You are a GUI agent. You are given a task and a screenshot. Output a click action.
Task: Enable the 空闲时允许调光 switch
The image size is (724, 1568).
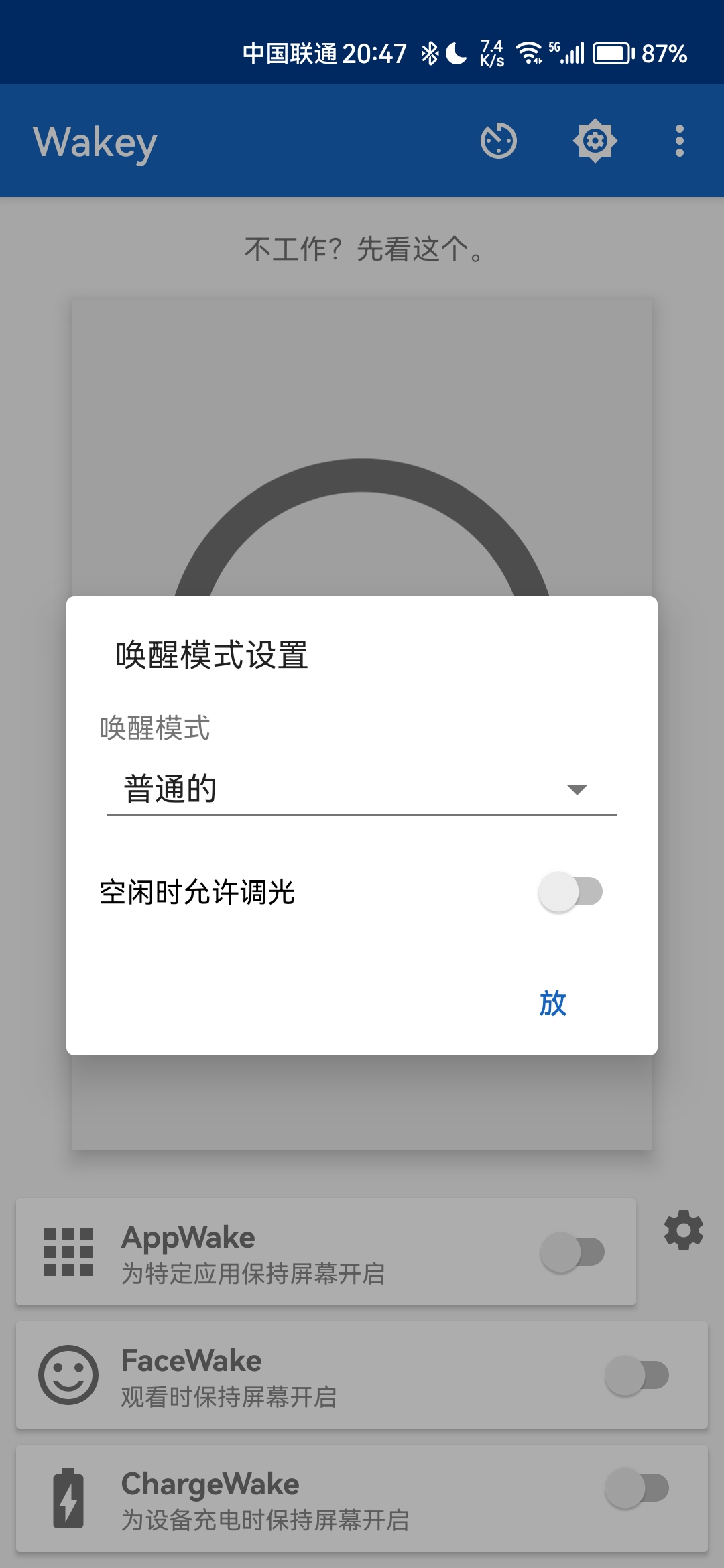pyautogui.click(x=570, y=892)
